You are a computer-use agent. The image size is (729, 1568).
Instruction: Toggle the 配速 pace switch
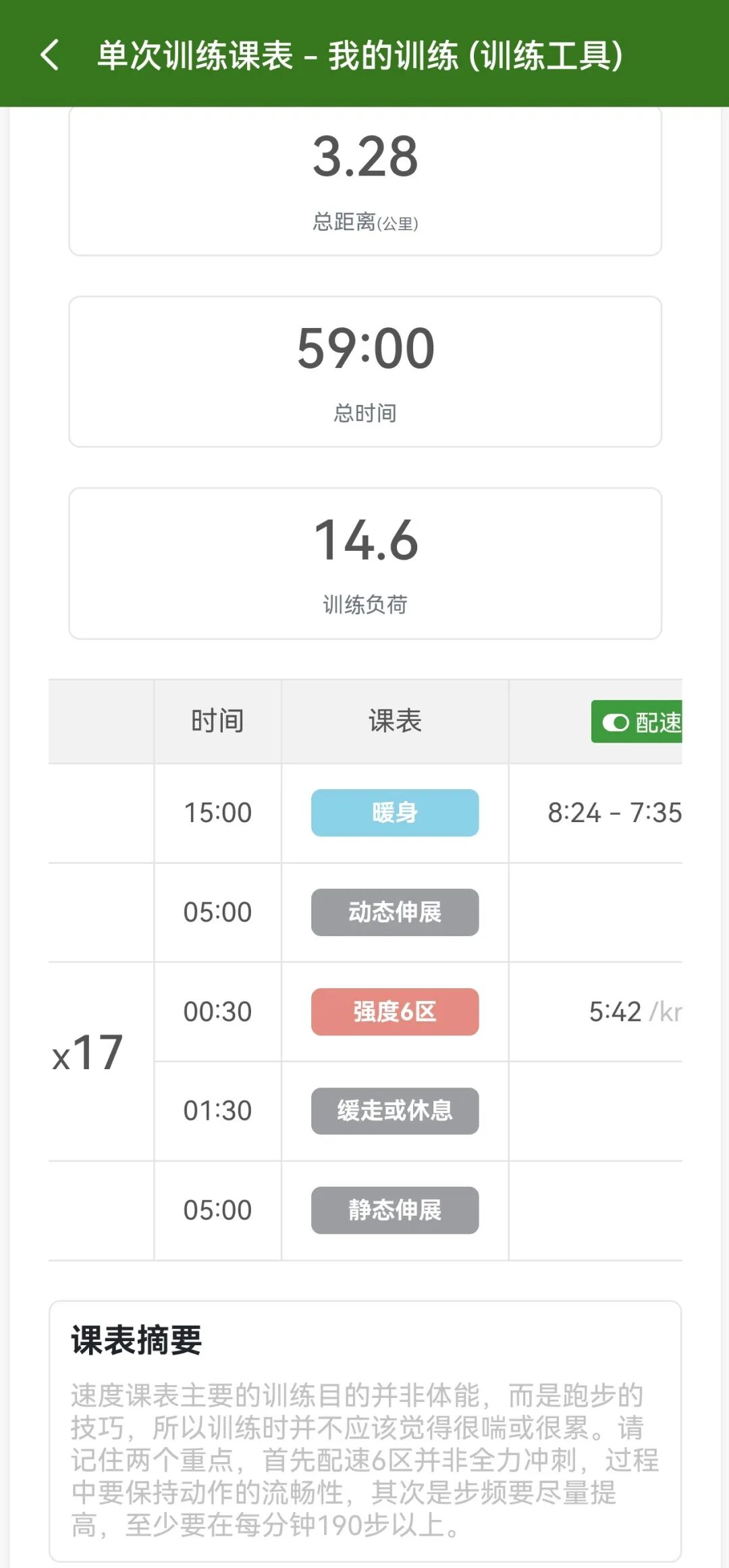click(637, 722)
